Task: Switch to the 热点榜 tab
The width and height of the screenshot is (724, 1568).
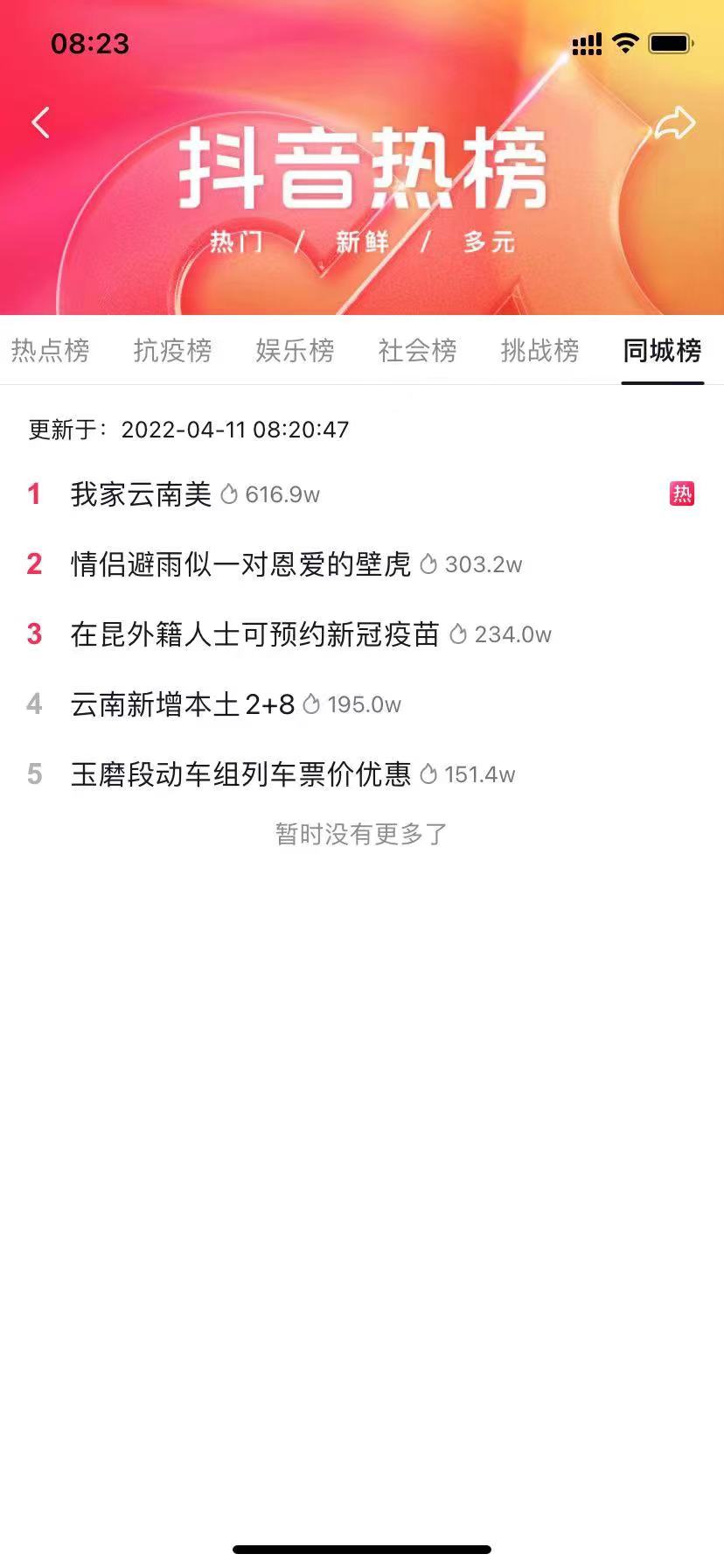Action: click(x=50, y=351)
